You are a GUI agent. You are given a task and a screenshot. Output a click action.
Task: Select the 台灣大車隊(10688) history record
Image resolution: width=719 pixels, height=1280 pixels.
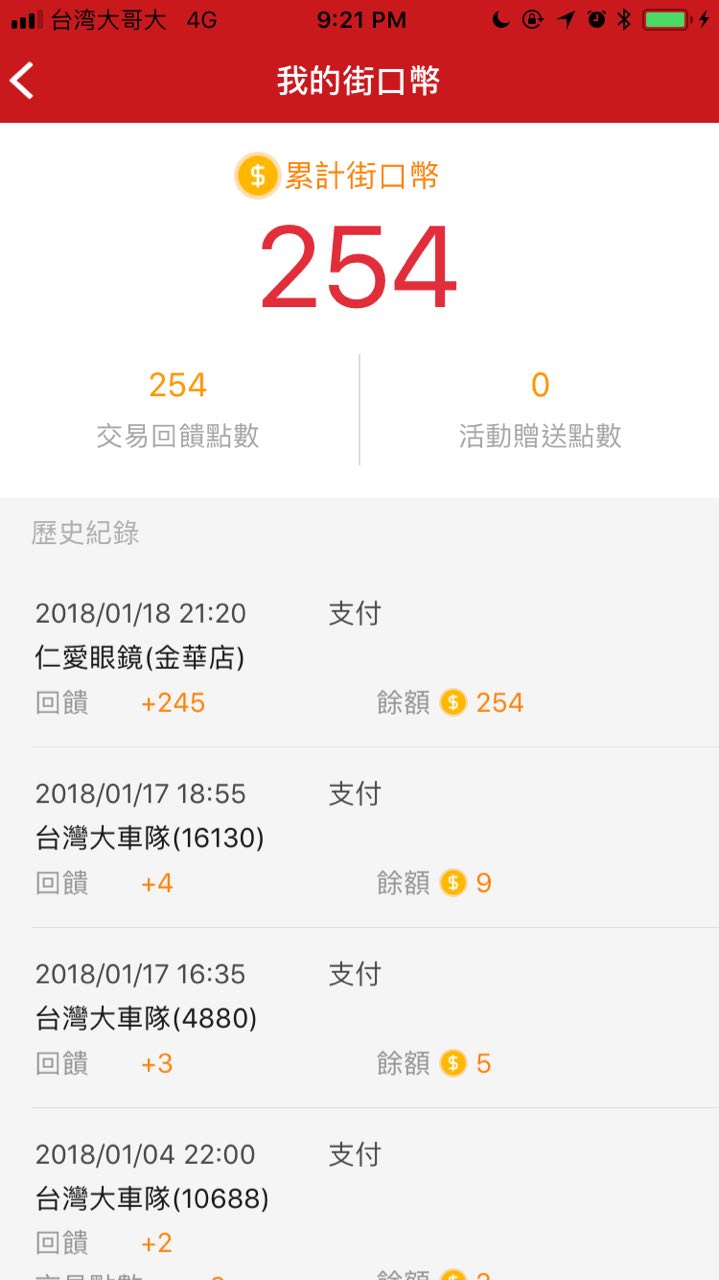pyautogui.click(x=360, y=1194)
